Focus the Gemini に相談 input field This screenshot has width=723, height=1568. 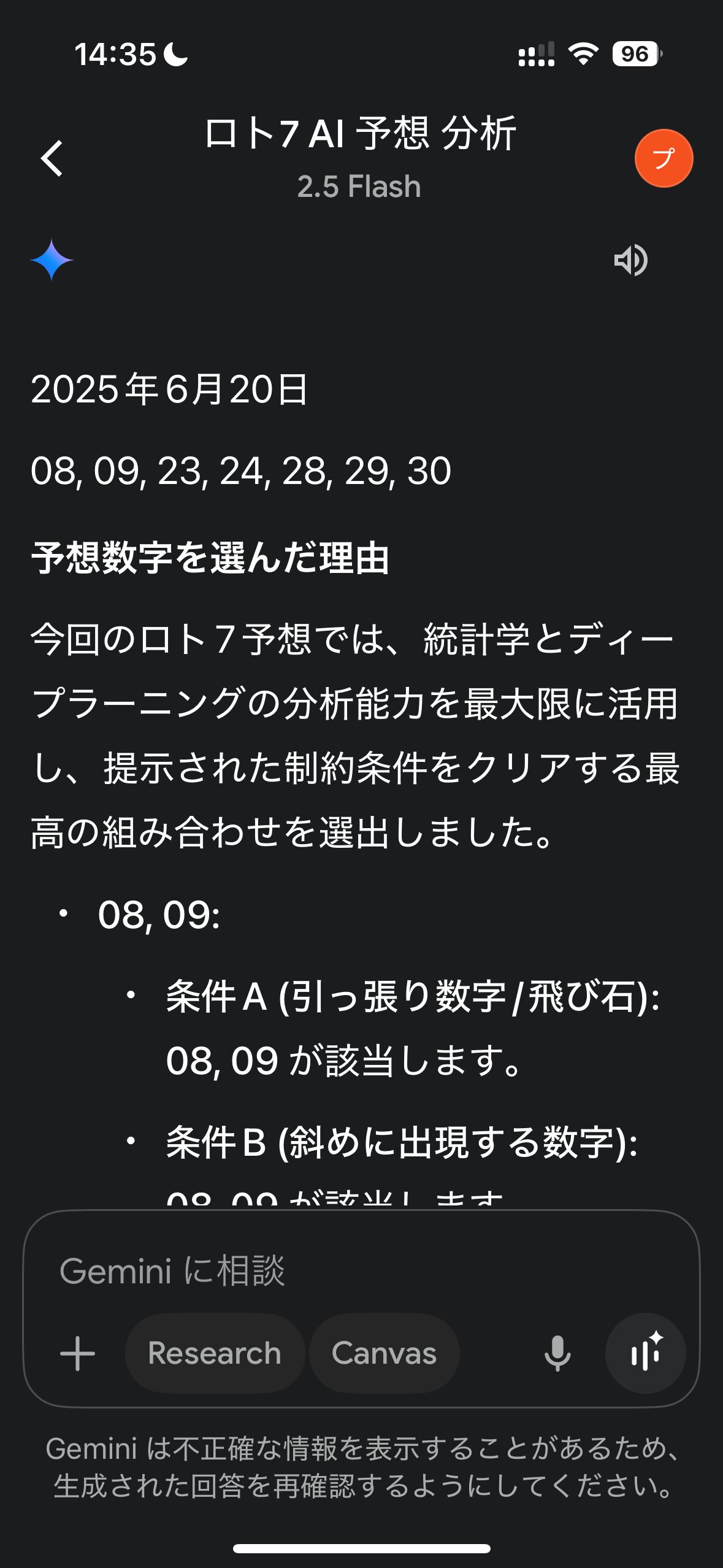pyautogui.click(x=361, y=1270)
